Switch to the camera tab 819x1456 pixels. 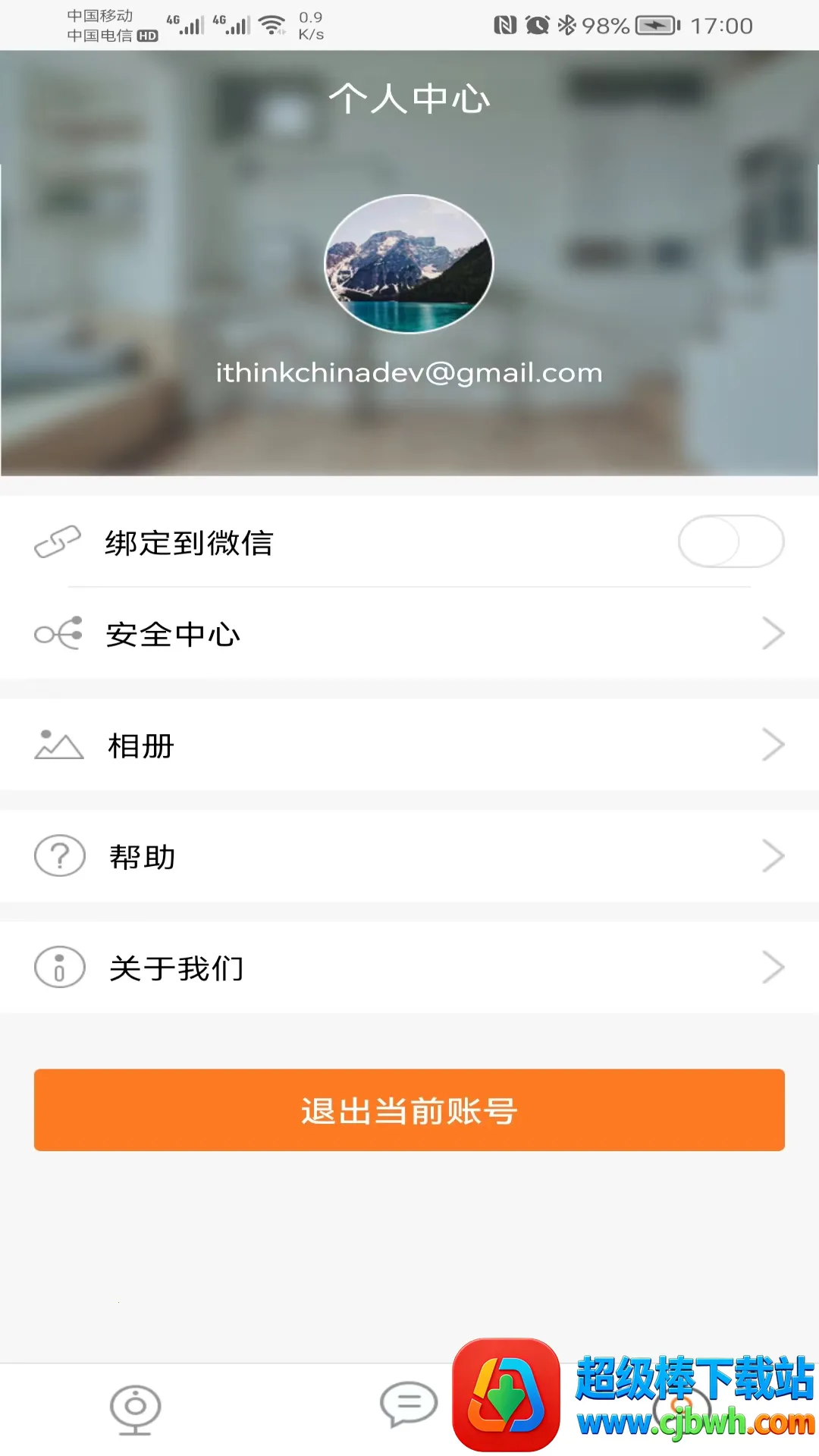pyautogui.click(x=135, y=1409)
